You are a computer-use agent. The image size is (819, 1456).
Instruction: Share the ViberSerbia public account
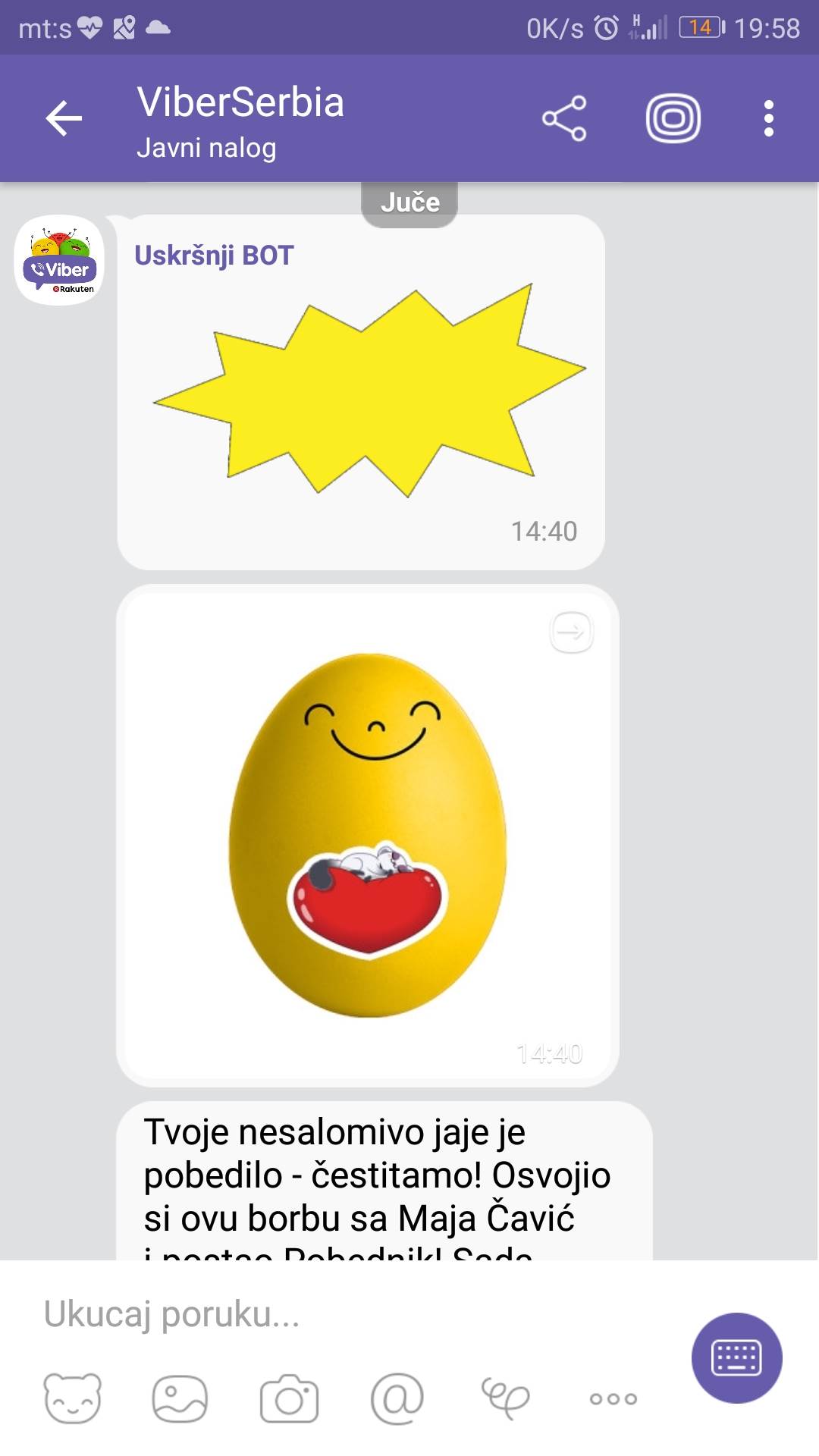pos(564,118)
